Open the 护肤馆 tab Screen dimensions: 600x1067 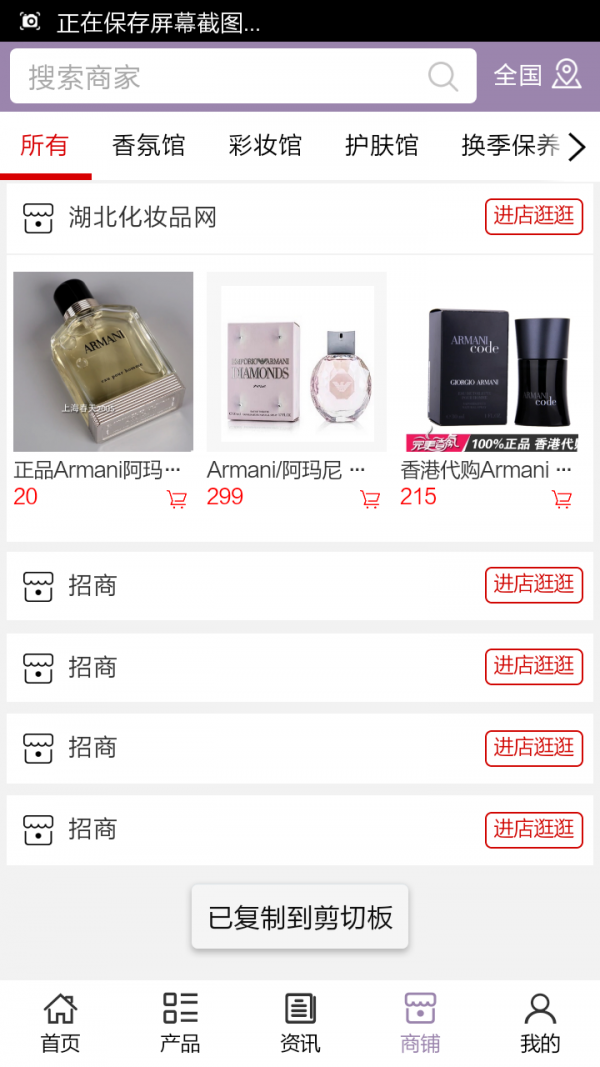(381, 146)
